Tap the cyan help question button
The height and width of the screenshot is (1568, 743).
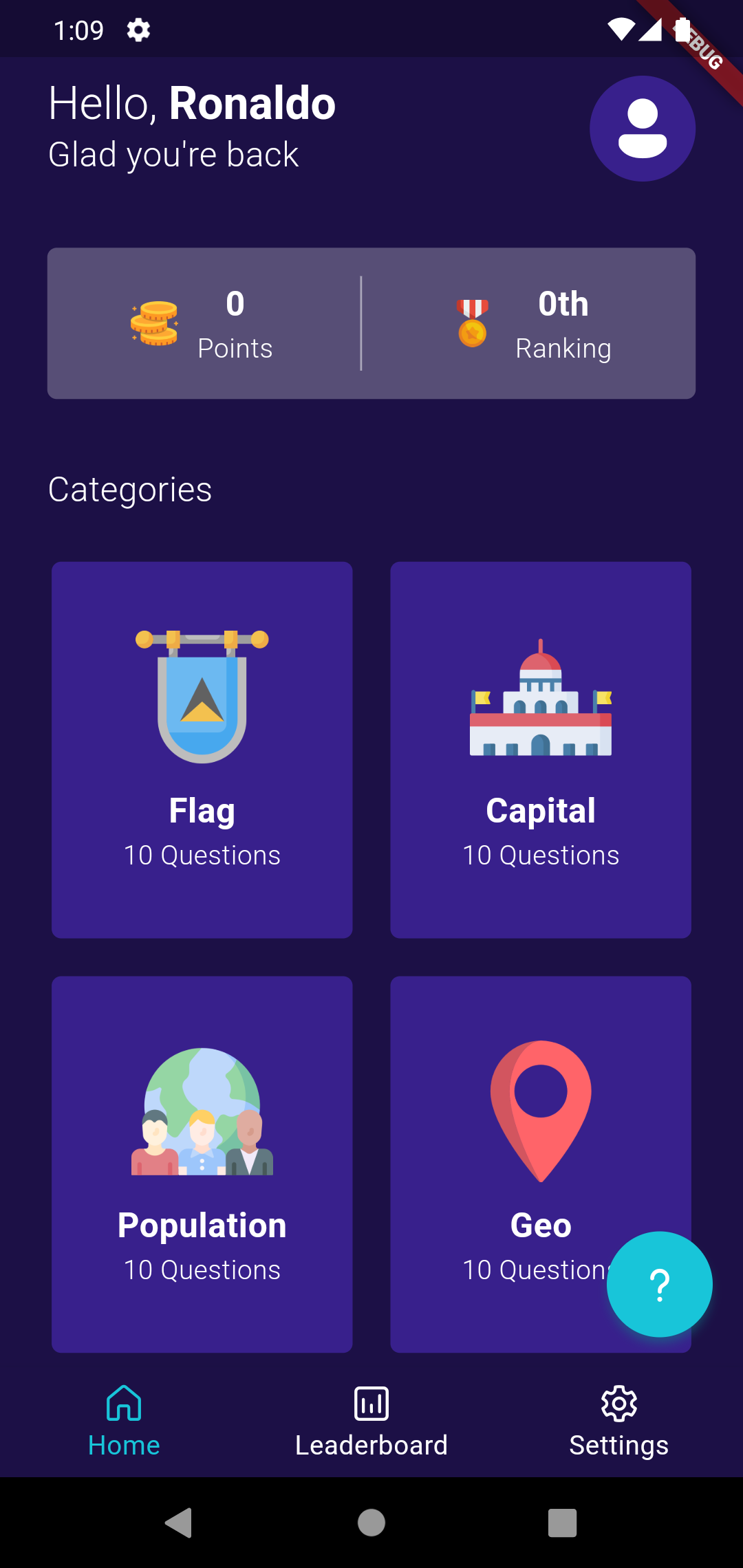coord(658,1285)
